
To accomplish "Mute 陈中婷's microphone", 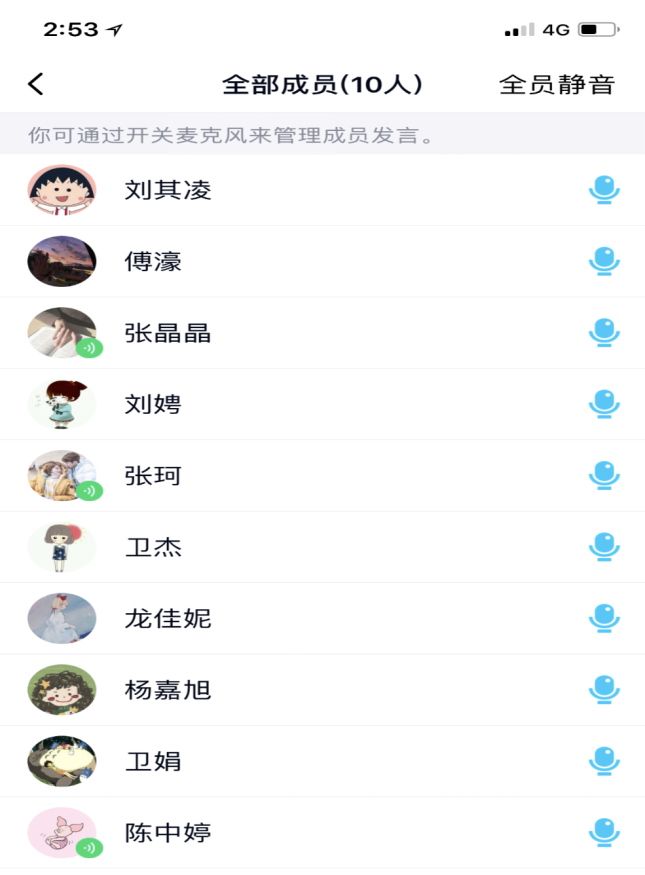I will tap(603, 832).
